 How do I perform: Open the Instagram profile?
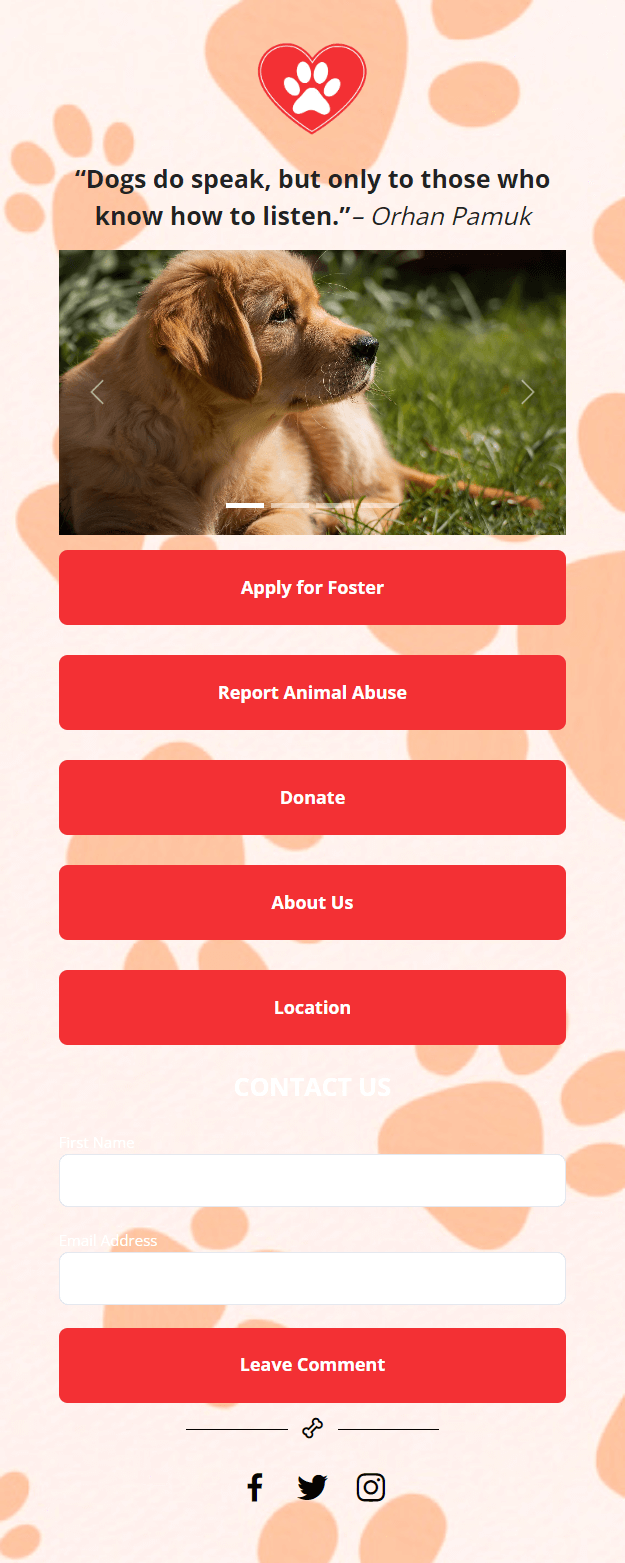coord(370,1487)
